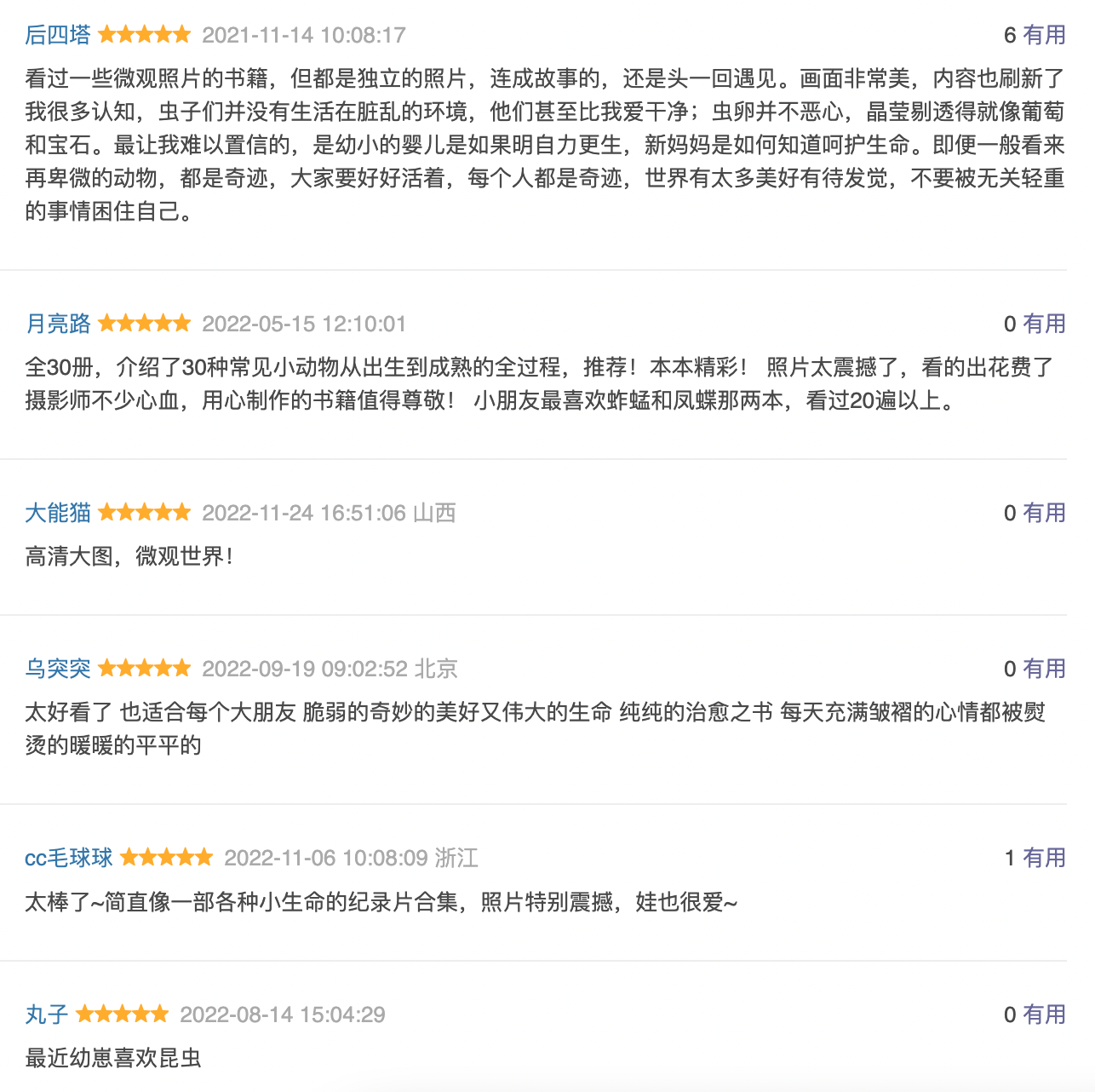
Task: Mark cc毛球球's review as 有用
Action: [1044, 858]
